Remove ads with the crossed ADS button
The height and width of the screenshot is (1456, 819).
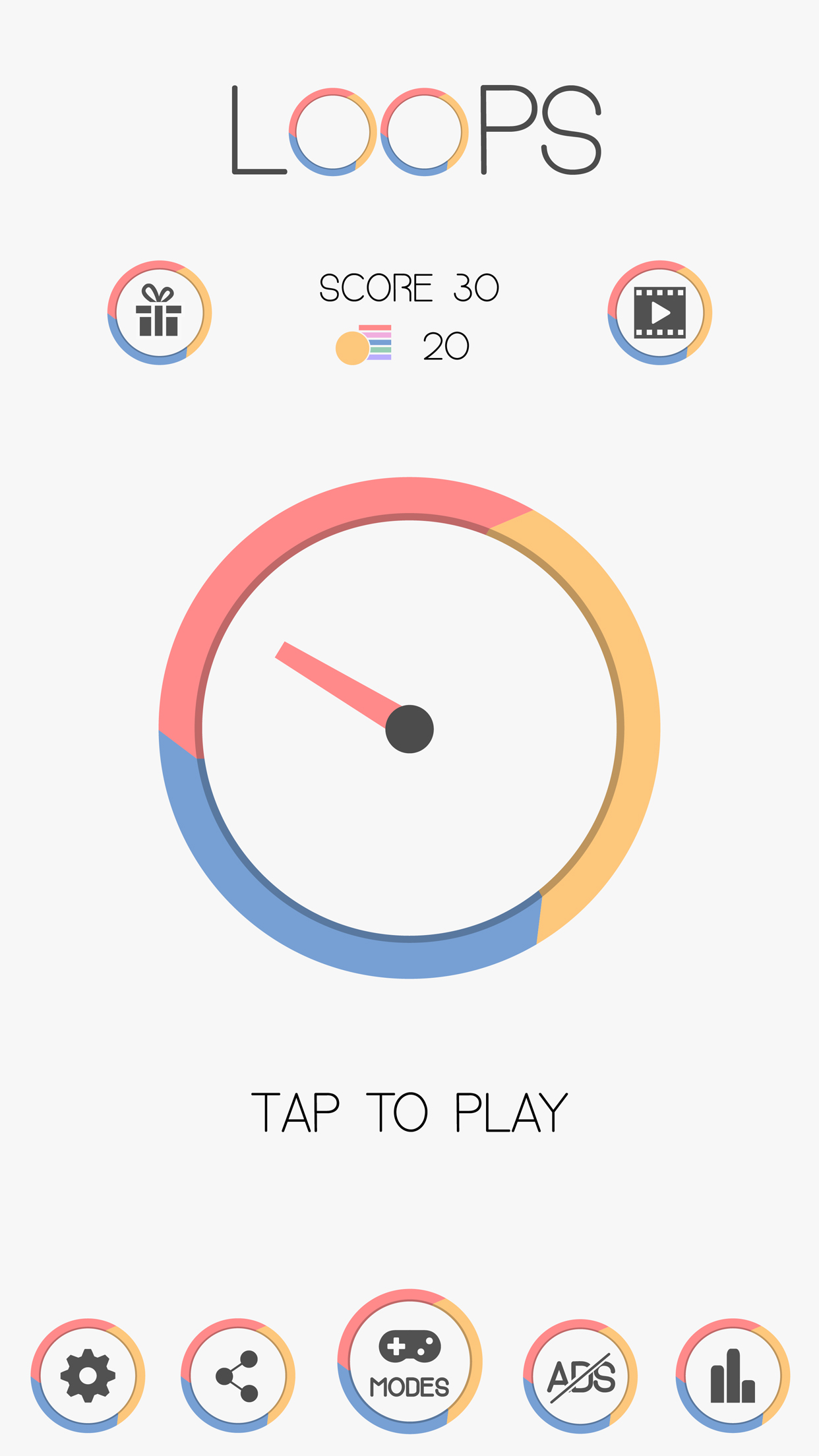point(580,1376)
